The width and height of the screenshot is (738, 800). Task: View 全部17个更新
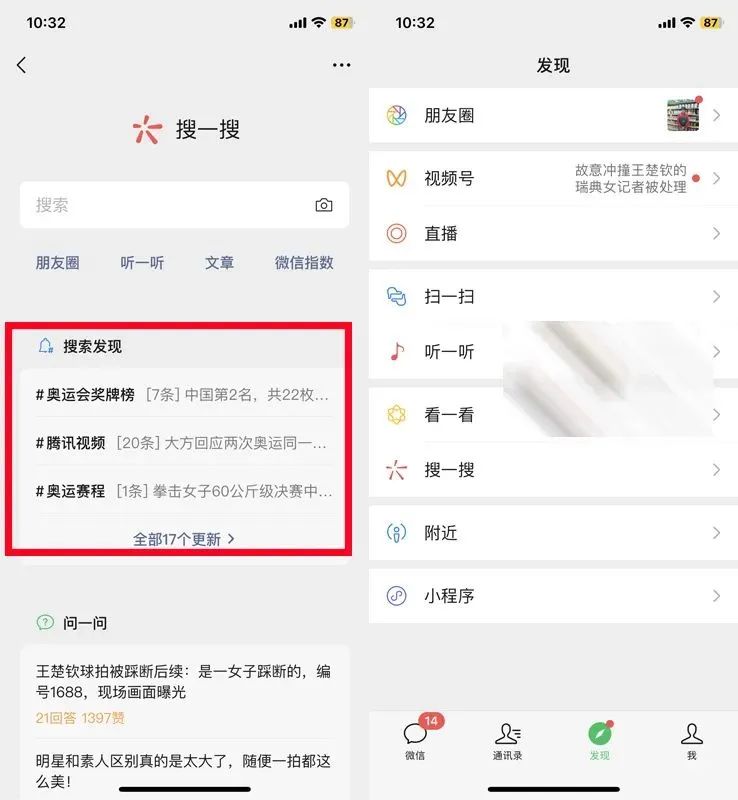(184, 539)
